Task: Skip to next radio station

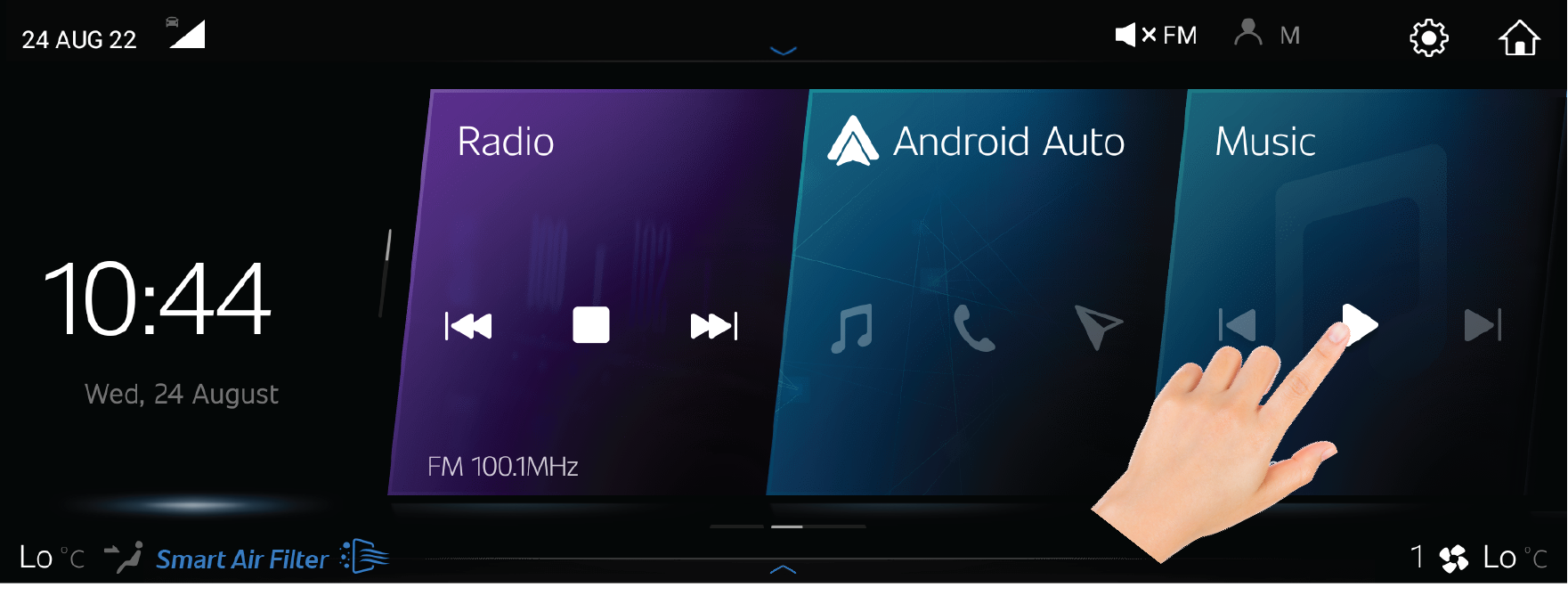Action: 714,326
